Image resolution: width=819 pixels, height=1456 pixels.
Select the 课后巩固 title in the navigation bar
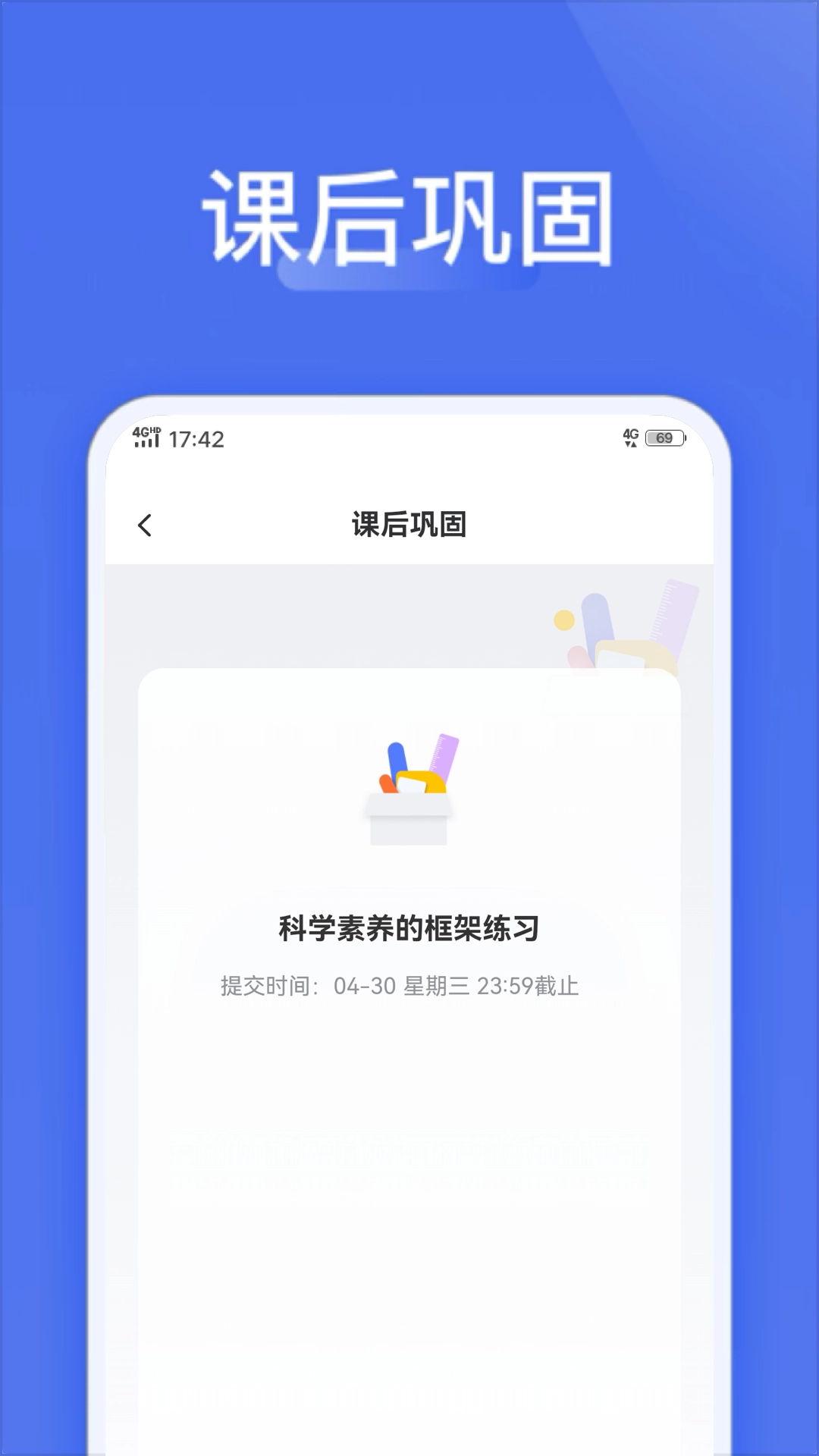[409, 524]
